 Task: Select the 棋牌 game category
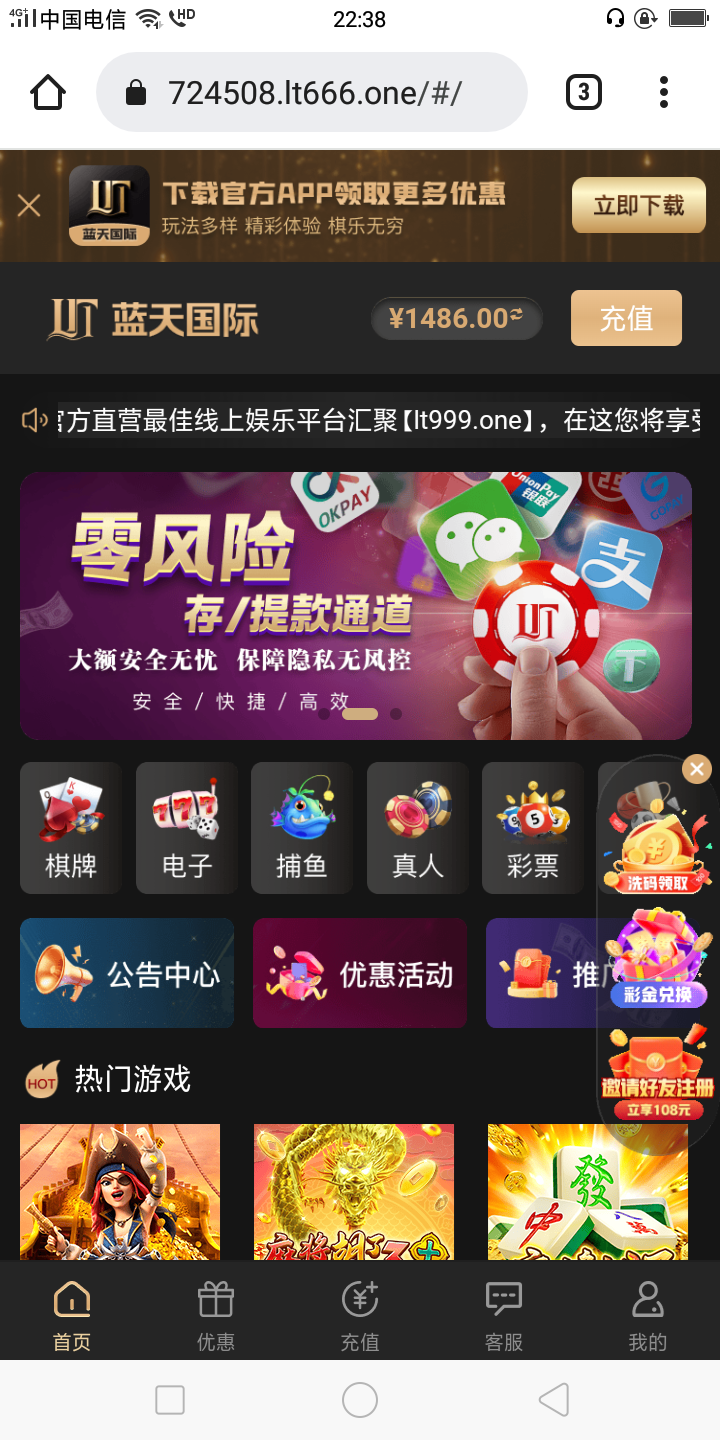(71, 828)
